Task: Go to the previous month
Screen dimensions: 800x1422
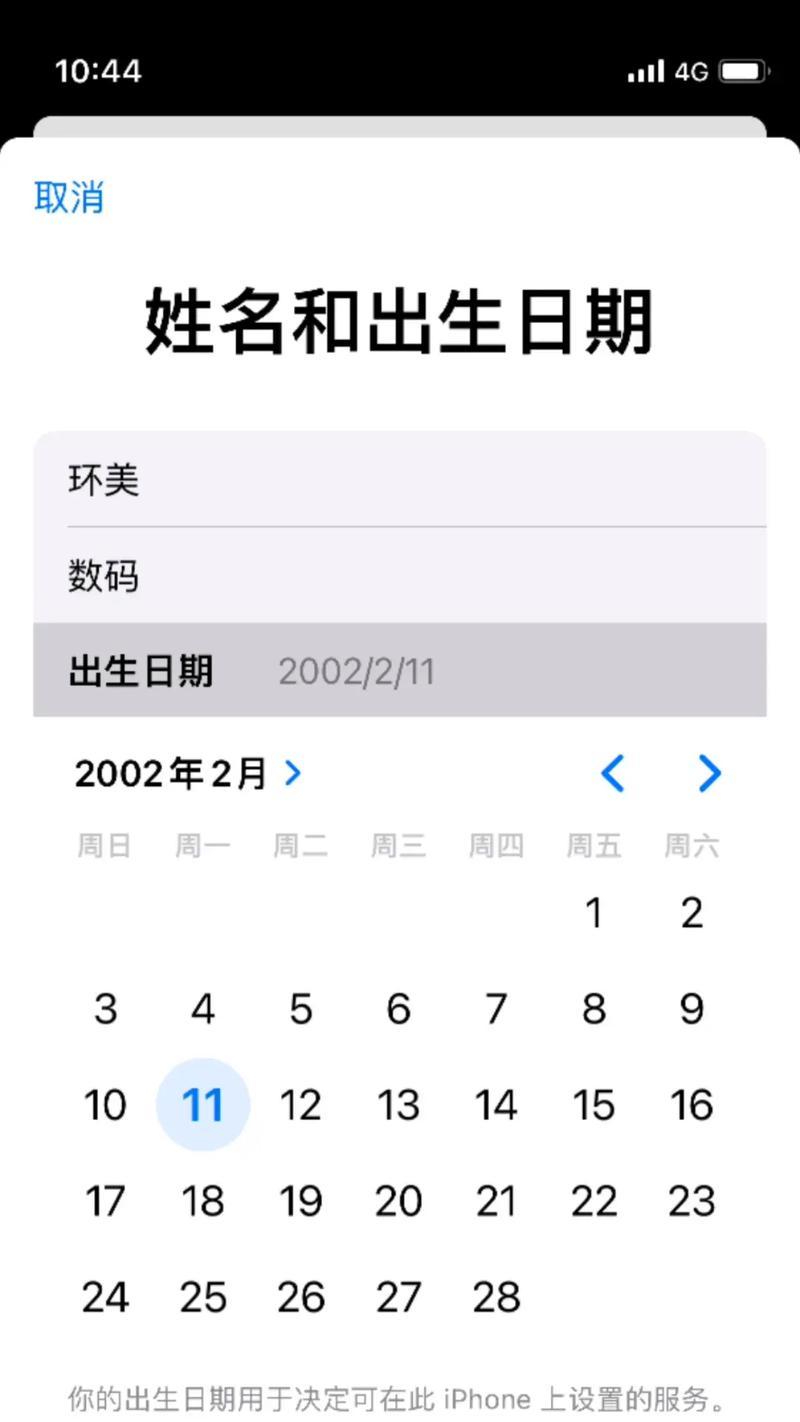Action: click(612, 773)
